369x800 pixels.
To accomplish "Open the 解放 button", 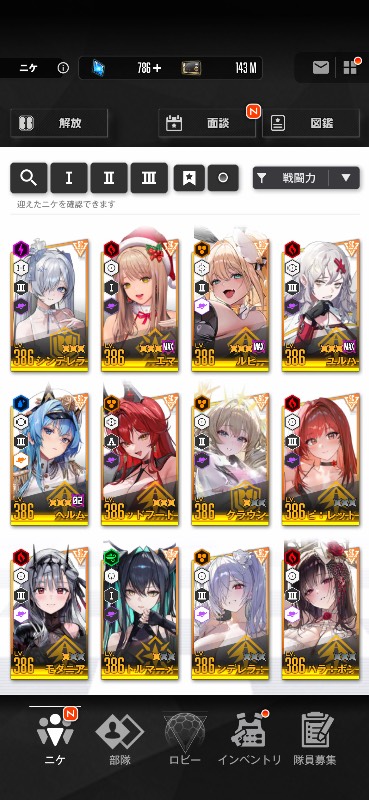I will coord(59,123).
